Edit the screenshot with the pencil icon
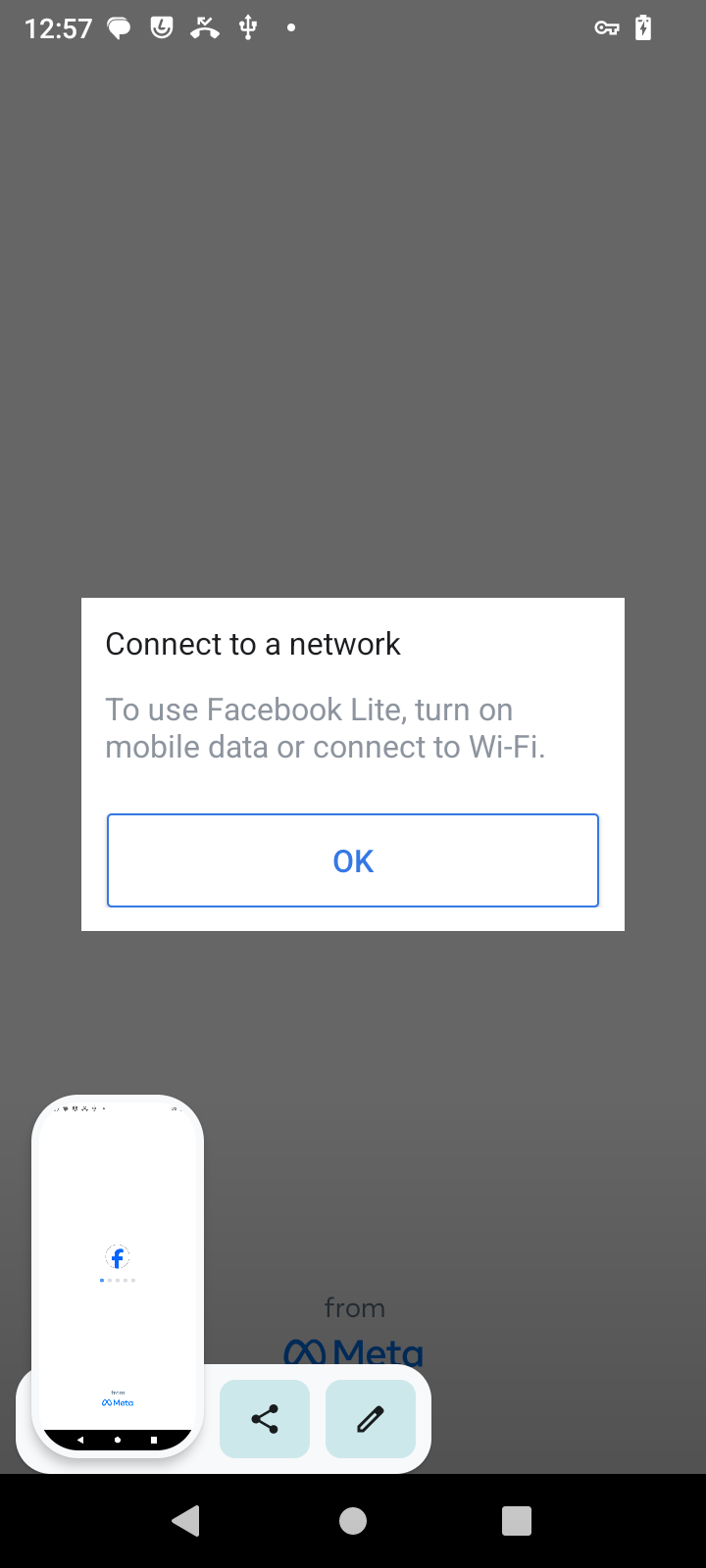Image resolution: width=706 pixels, height=1568 pixels. (371, 1419)
